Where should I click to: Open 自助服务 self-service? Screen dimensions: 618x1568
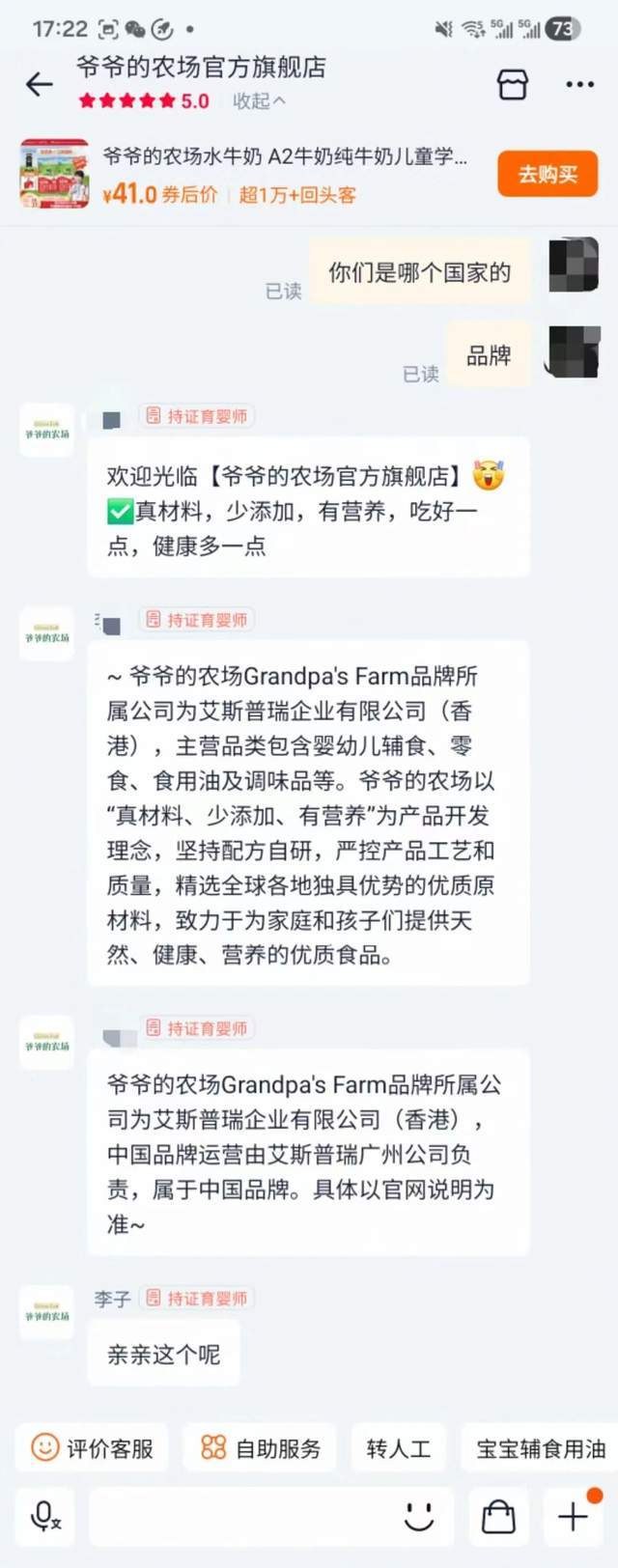click(x=261, y=1448)
